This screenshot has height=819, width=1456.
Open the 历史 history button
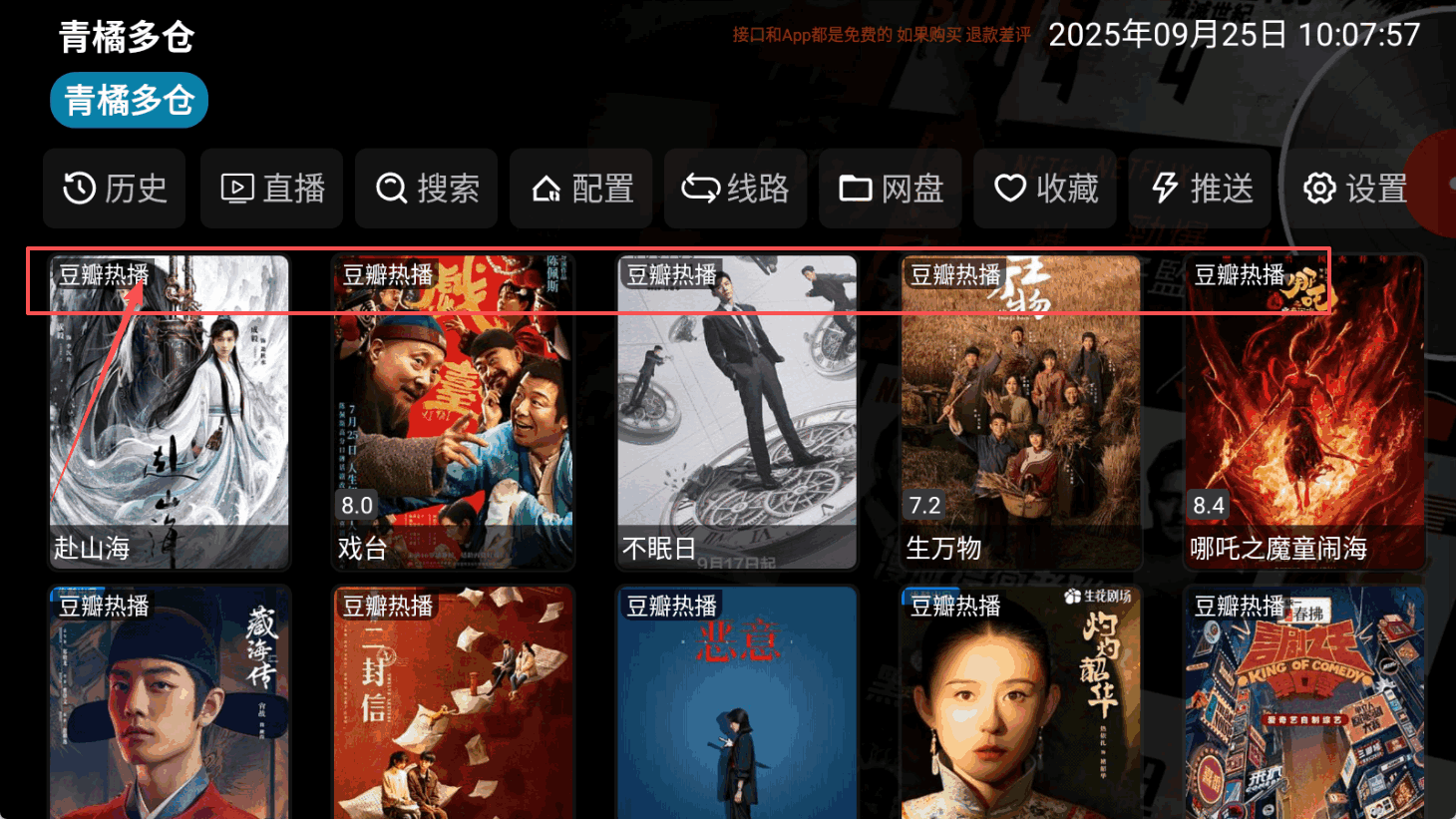tap(114, 189)
